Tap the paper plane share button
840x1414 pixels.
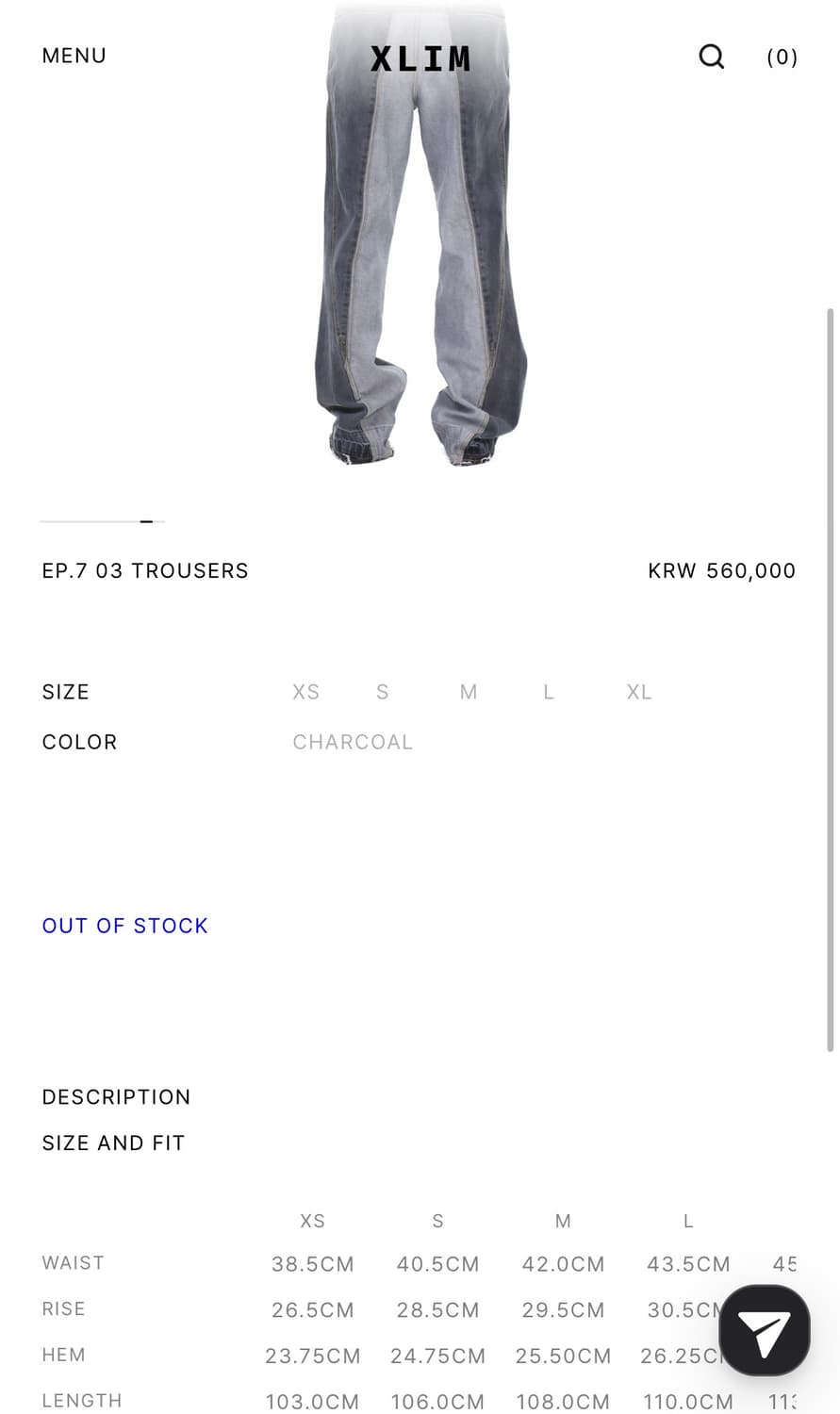click(764, 1330)
